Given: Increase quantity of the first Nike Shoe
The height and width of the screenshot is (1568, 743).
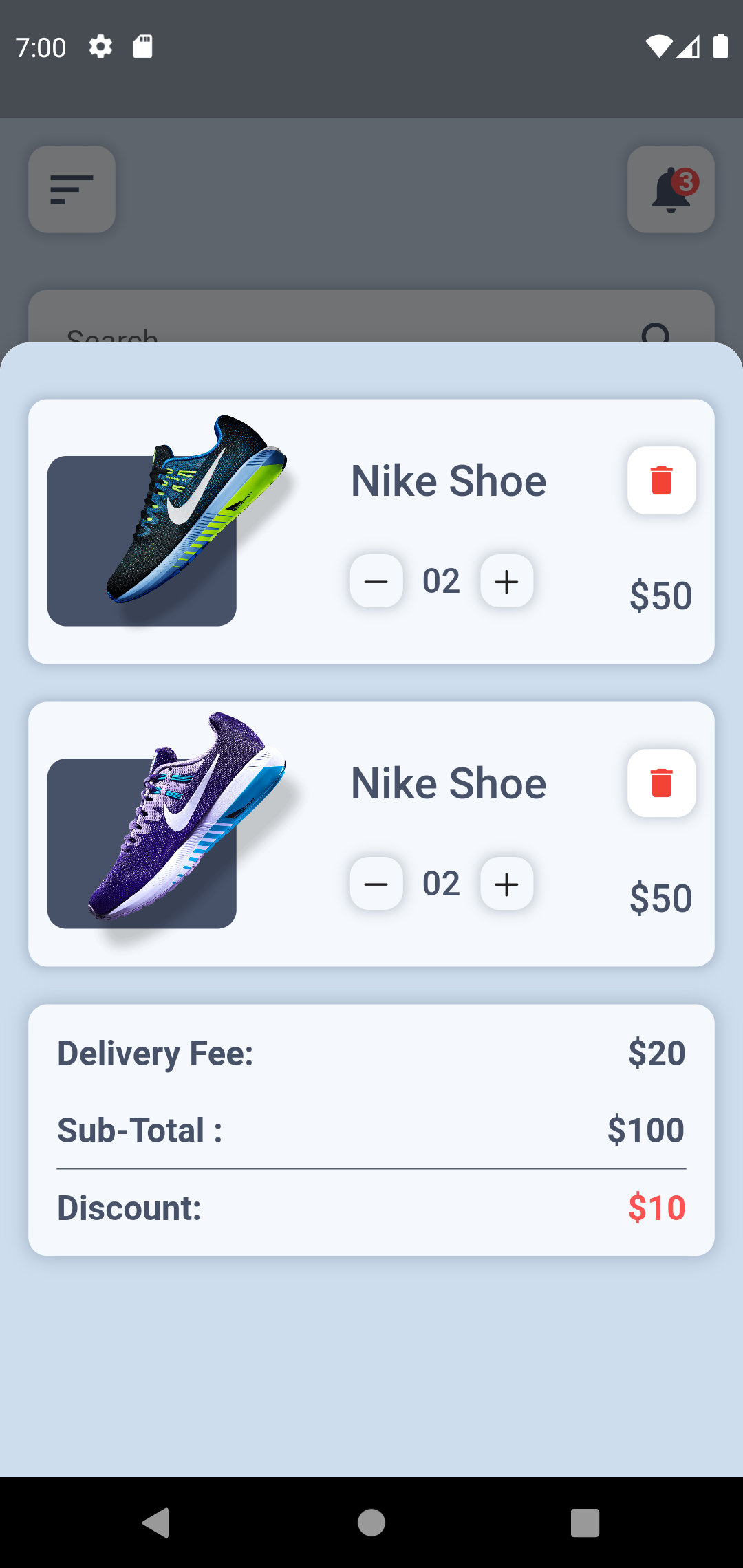Looking at the screenshot, I should pyautogui.click(x=506, y=581).
